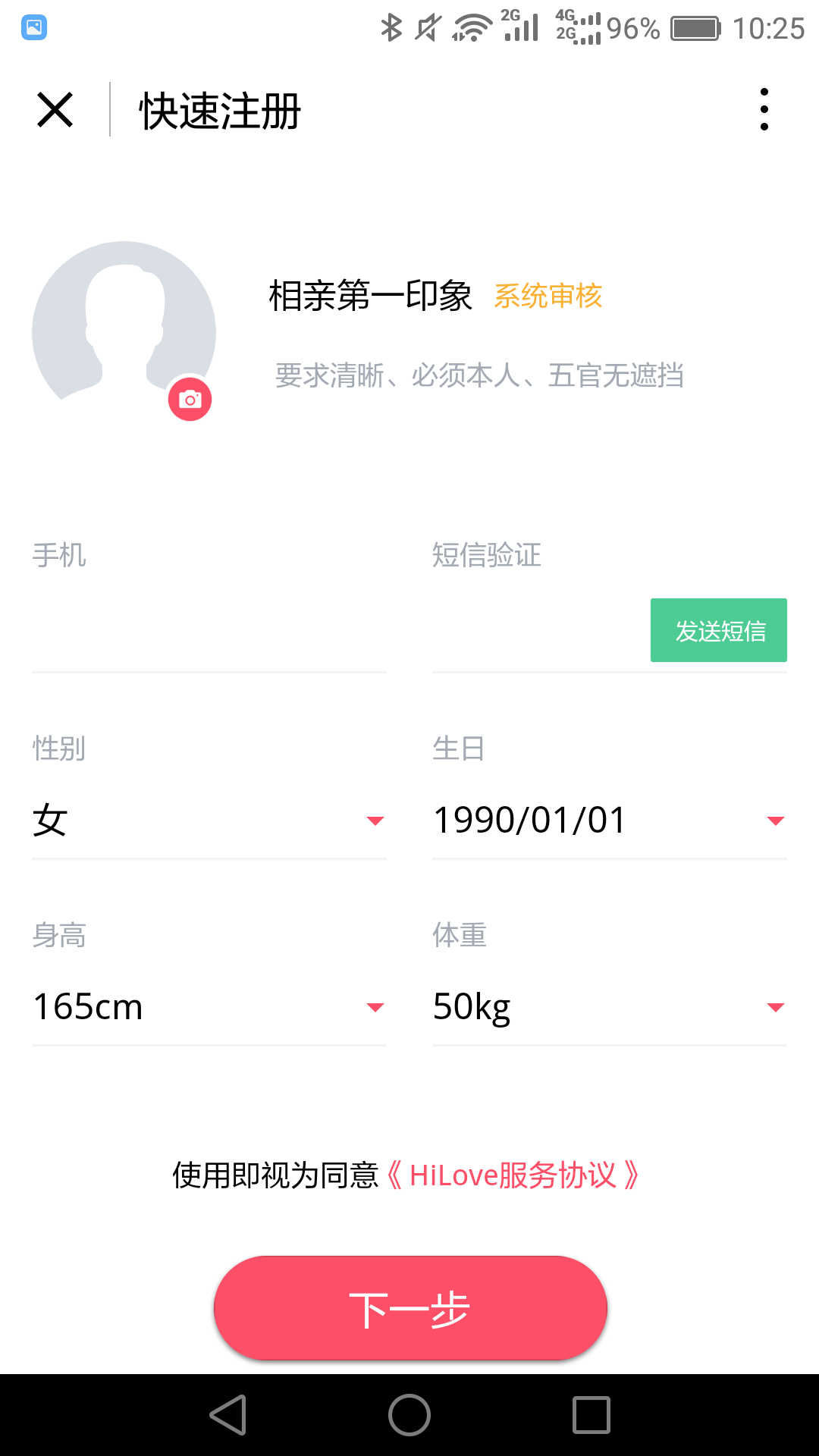Screen dimensions: 819x1456
Task: Open the 体重 weight dropdown
Action: (610, 1007)
